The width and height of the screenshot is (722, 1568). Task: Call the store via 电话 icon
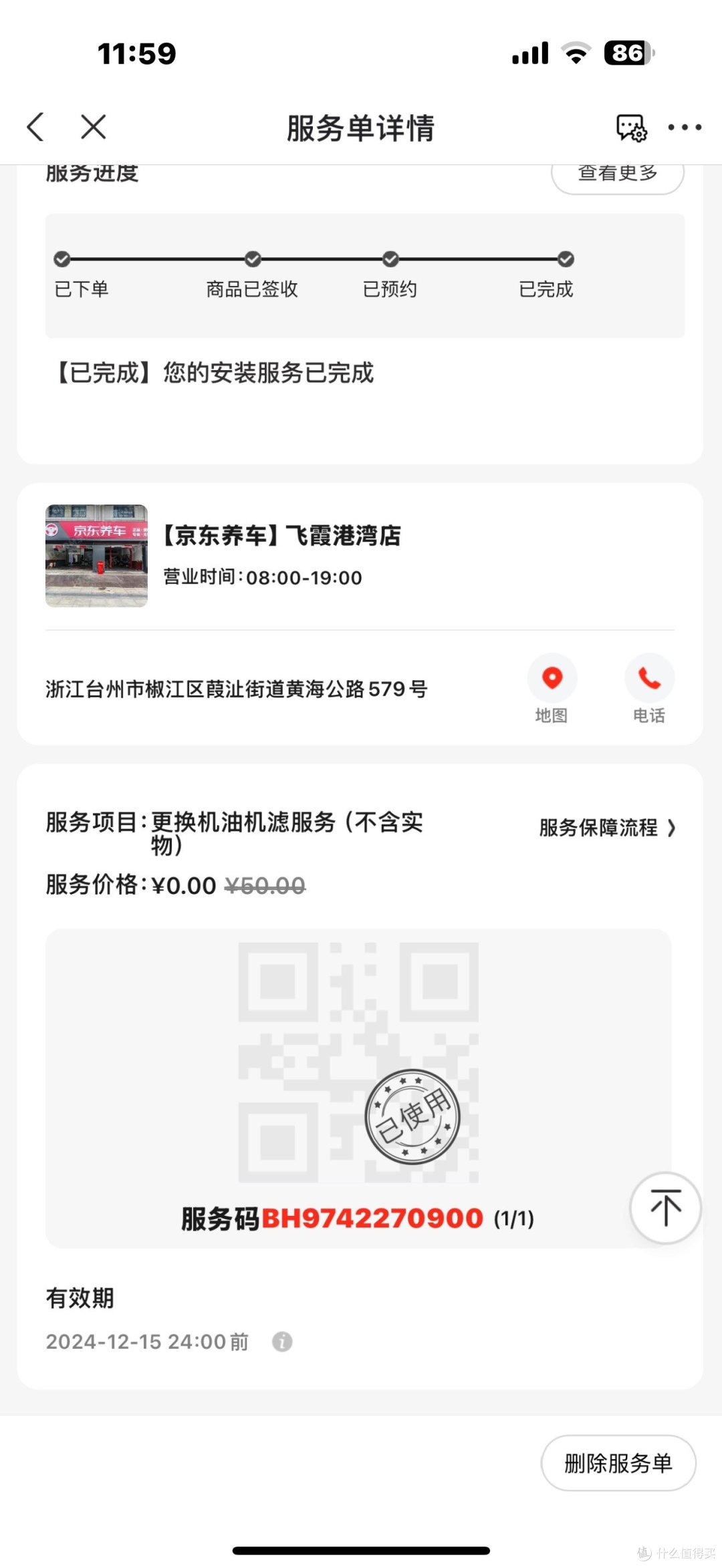649,688
